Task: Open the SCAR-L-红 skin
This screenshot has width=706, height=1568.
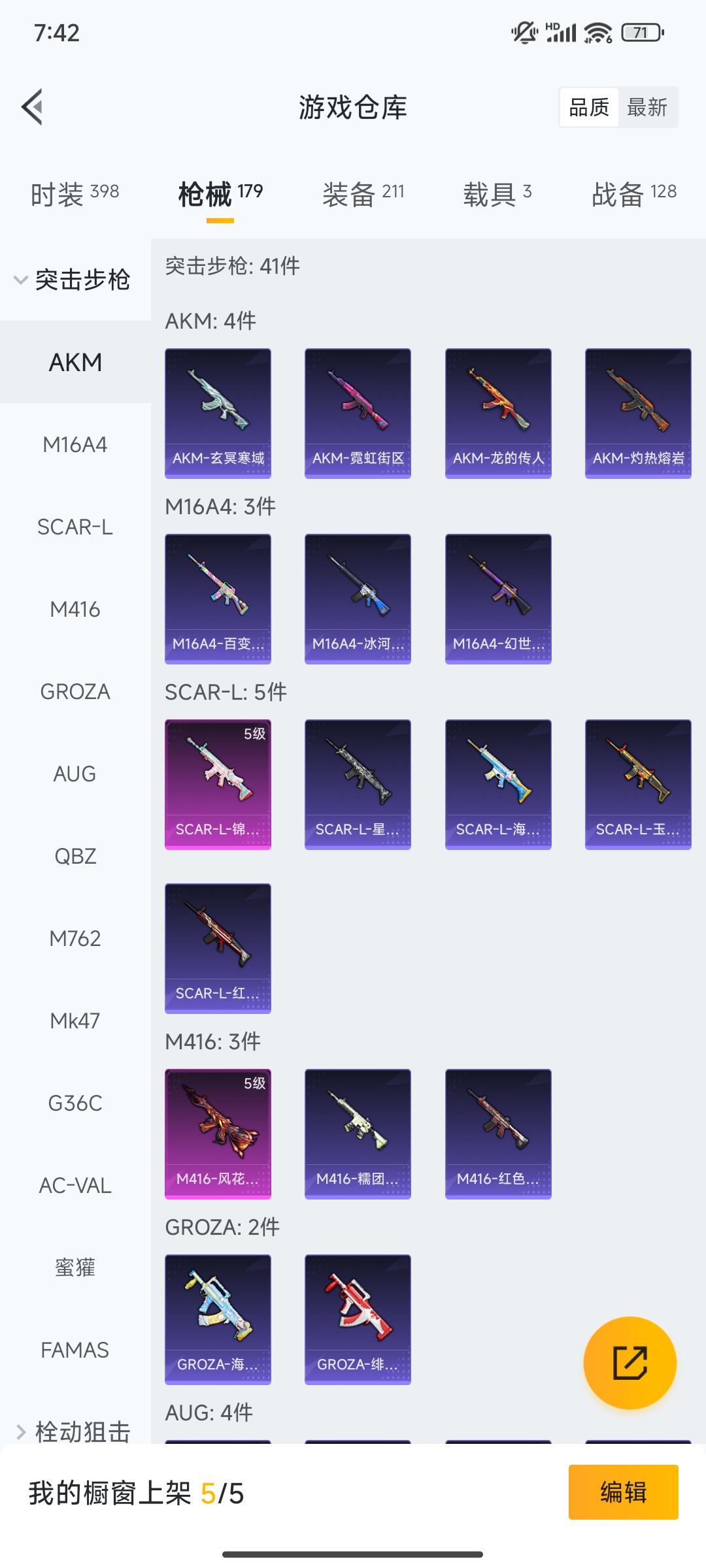Action: [218, 948]
